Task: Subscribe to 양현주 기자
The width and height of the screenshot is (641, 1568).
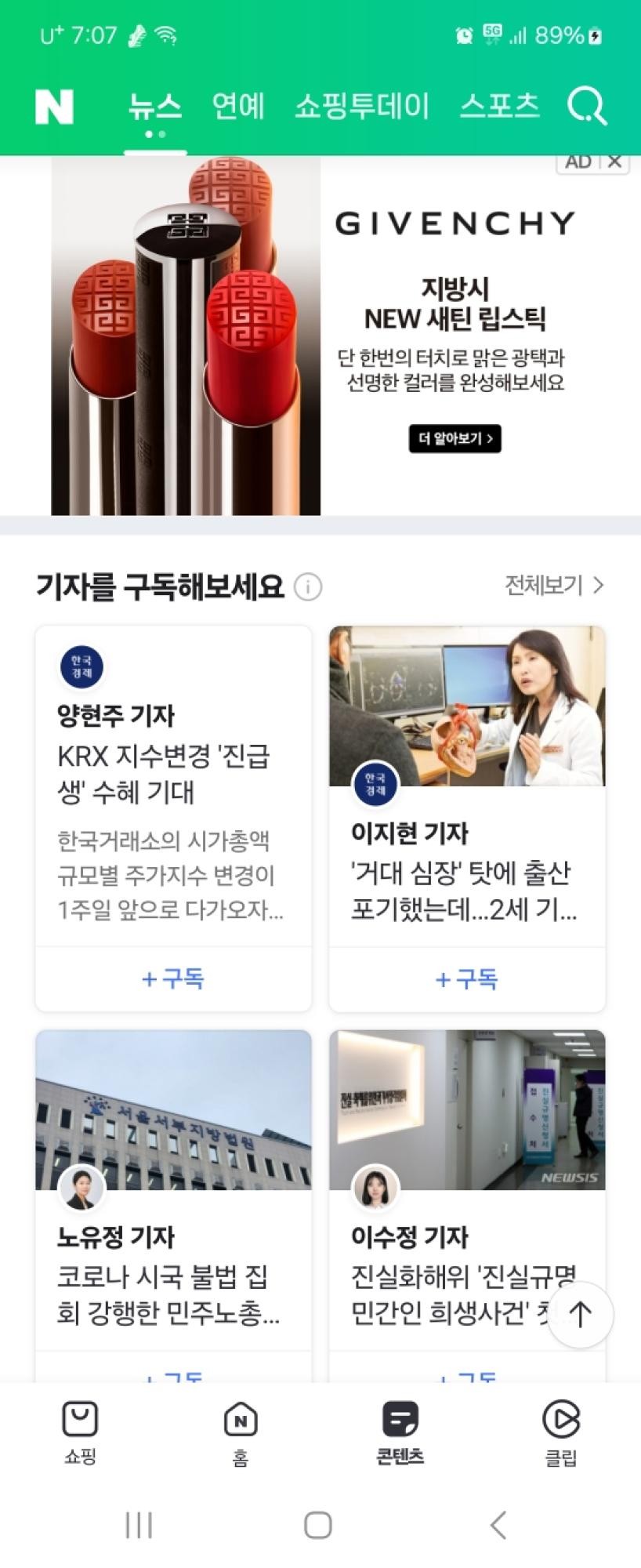Action: tap(173, 978)
